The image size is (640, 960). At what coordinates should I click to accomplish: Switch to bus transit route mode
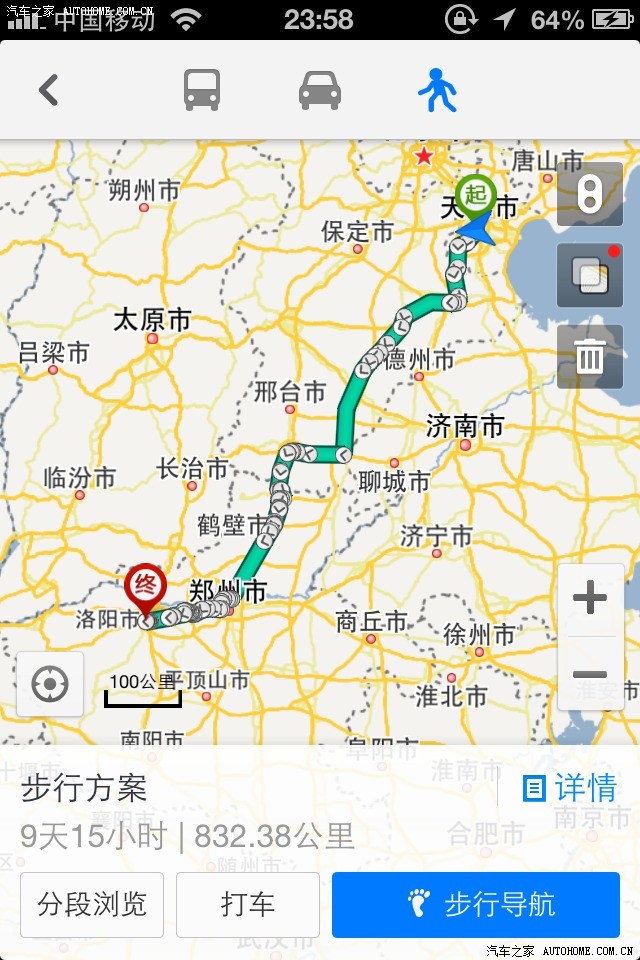(x=202, y=91)
